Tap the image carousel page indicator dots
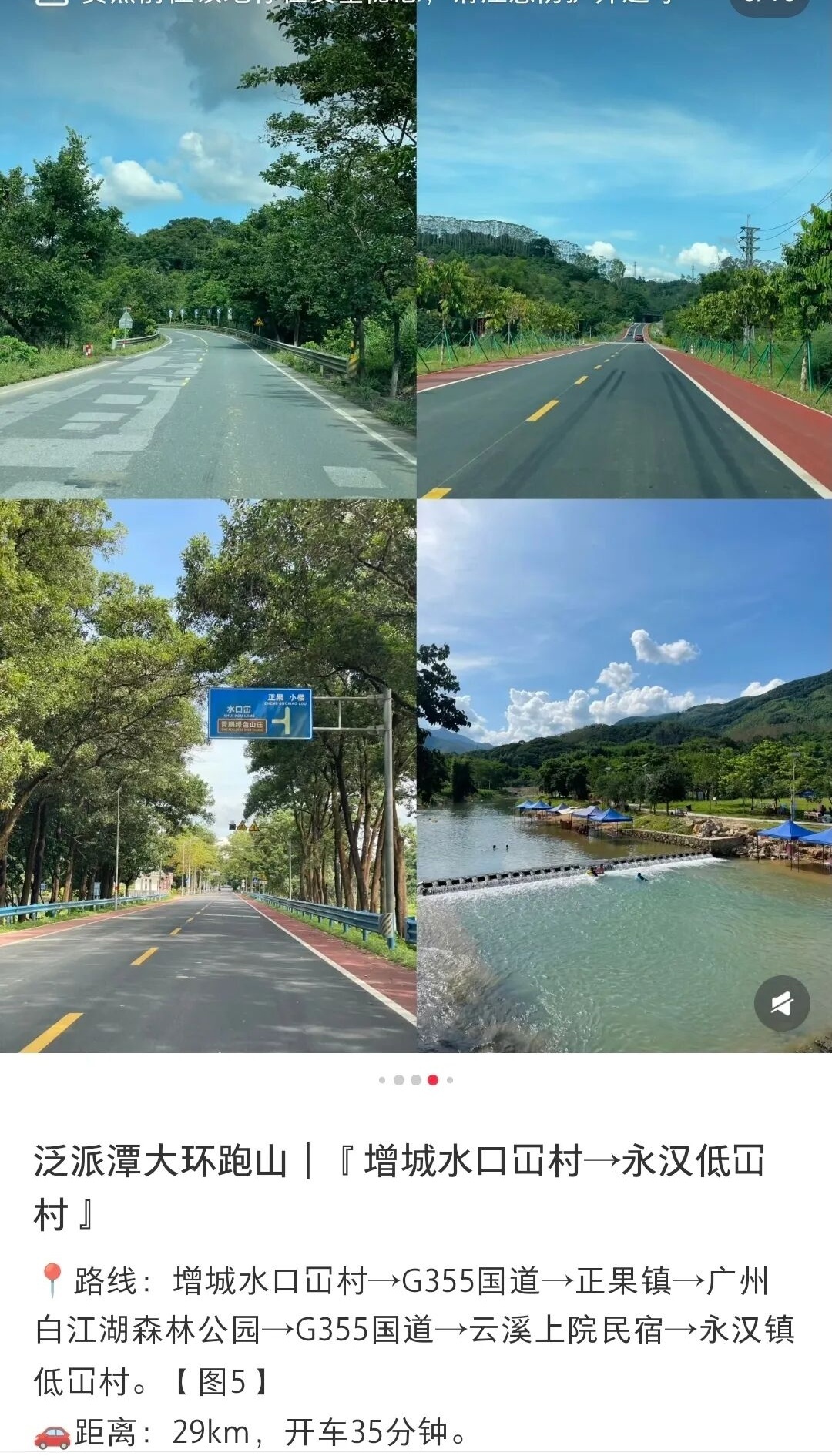This screenshot has height=1456, width=832. point(416,1080)
